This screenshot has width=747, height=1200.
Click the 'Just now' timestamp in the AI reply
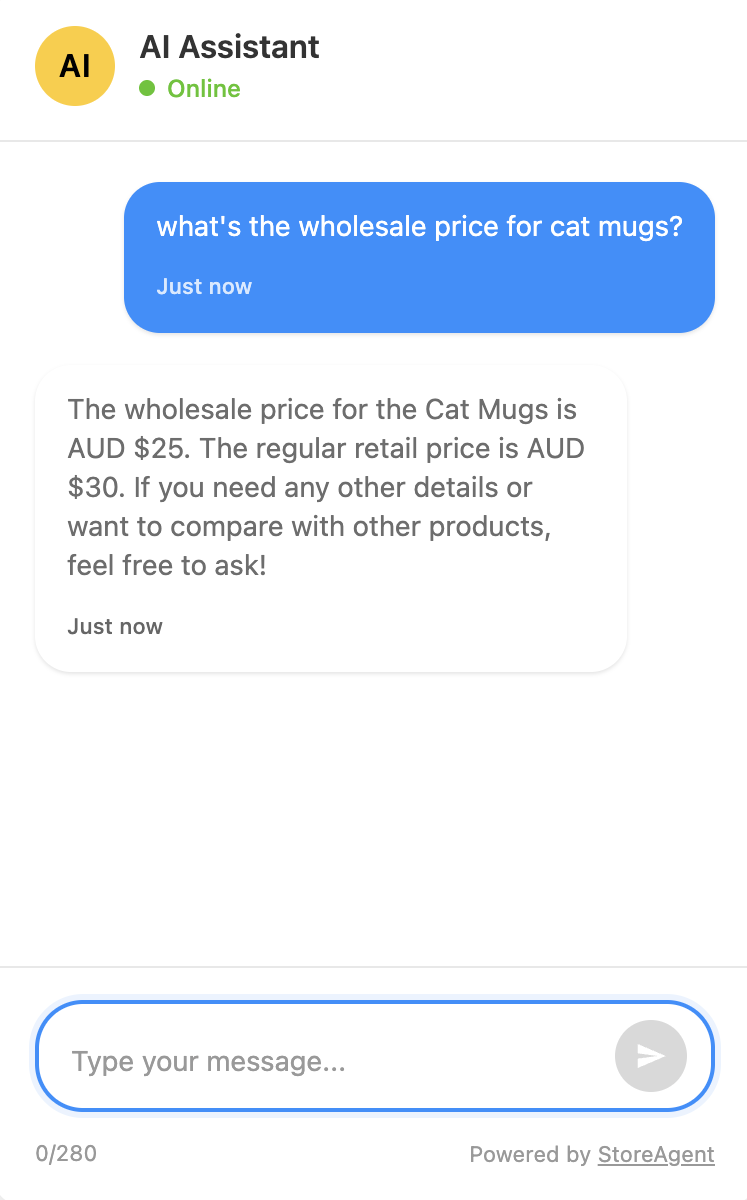[114, 626]
